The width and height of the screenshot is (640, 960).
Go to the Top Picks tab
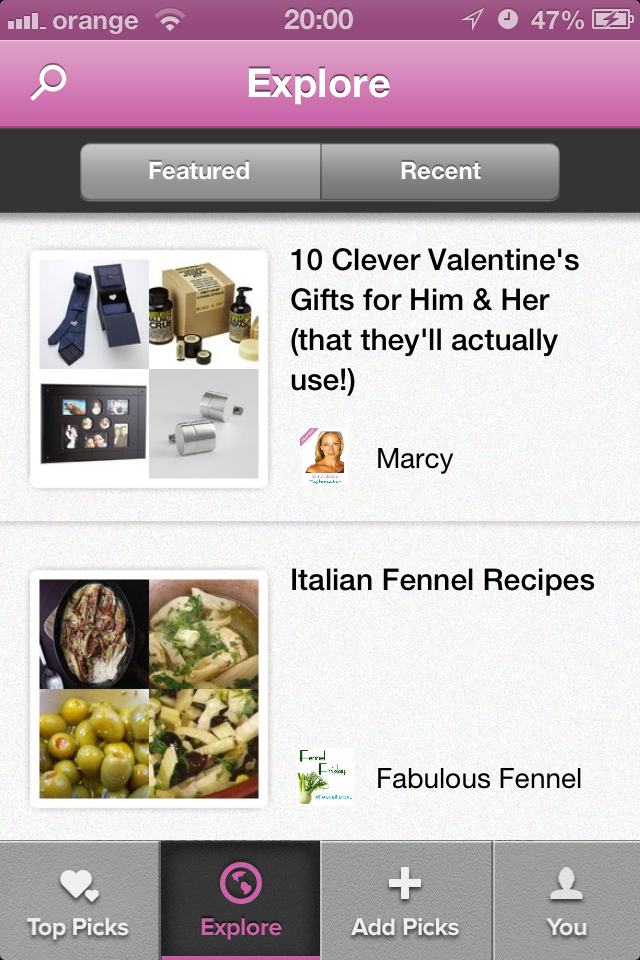coord(78,901)
